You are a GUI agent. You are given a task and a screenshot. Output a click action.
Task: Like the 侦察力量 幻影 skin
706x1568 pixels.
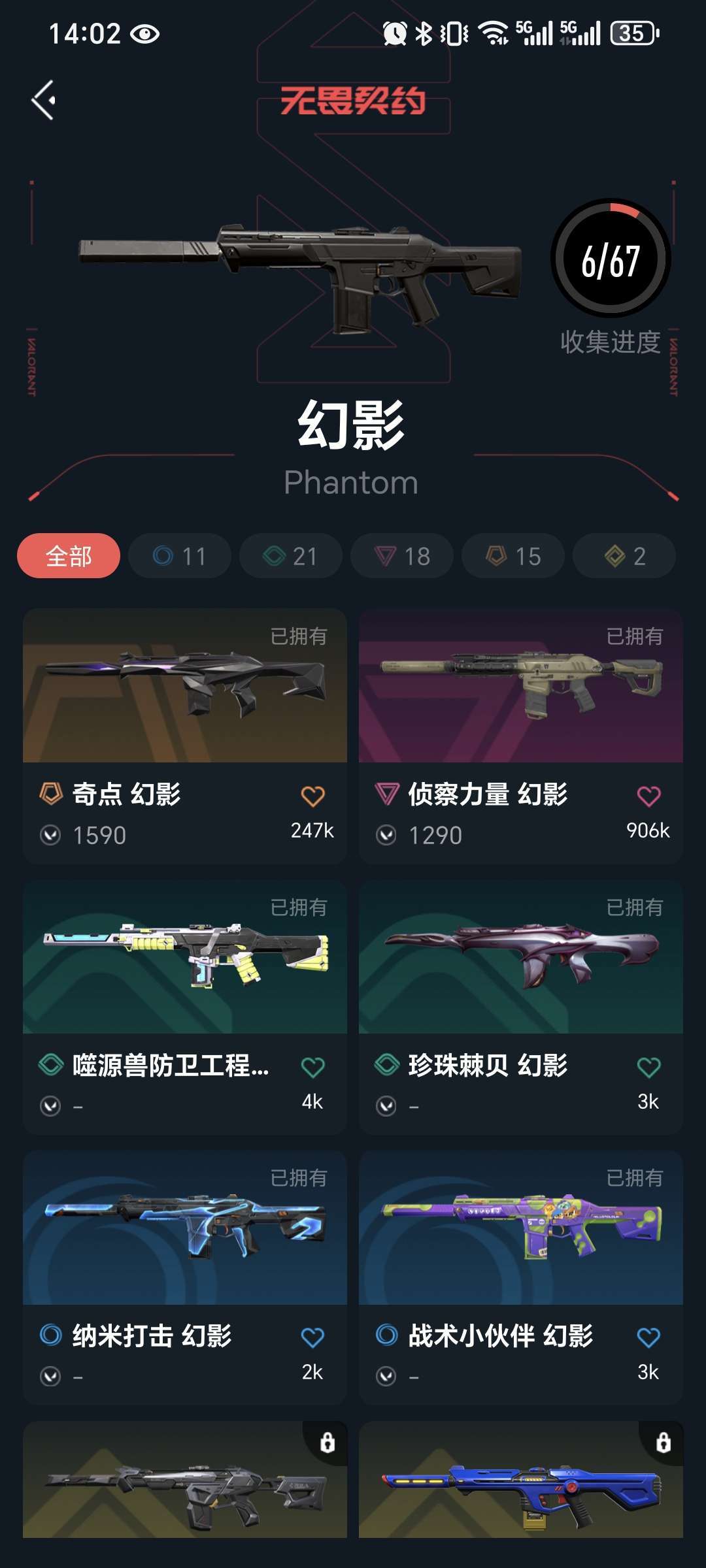tap(648, 796)
